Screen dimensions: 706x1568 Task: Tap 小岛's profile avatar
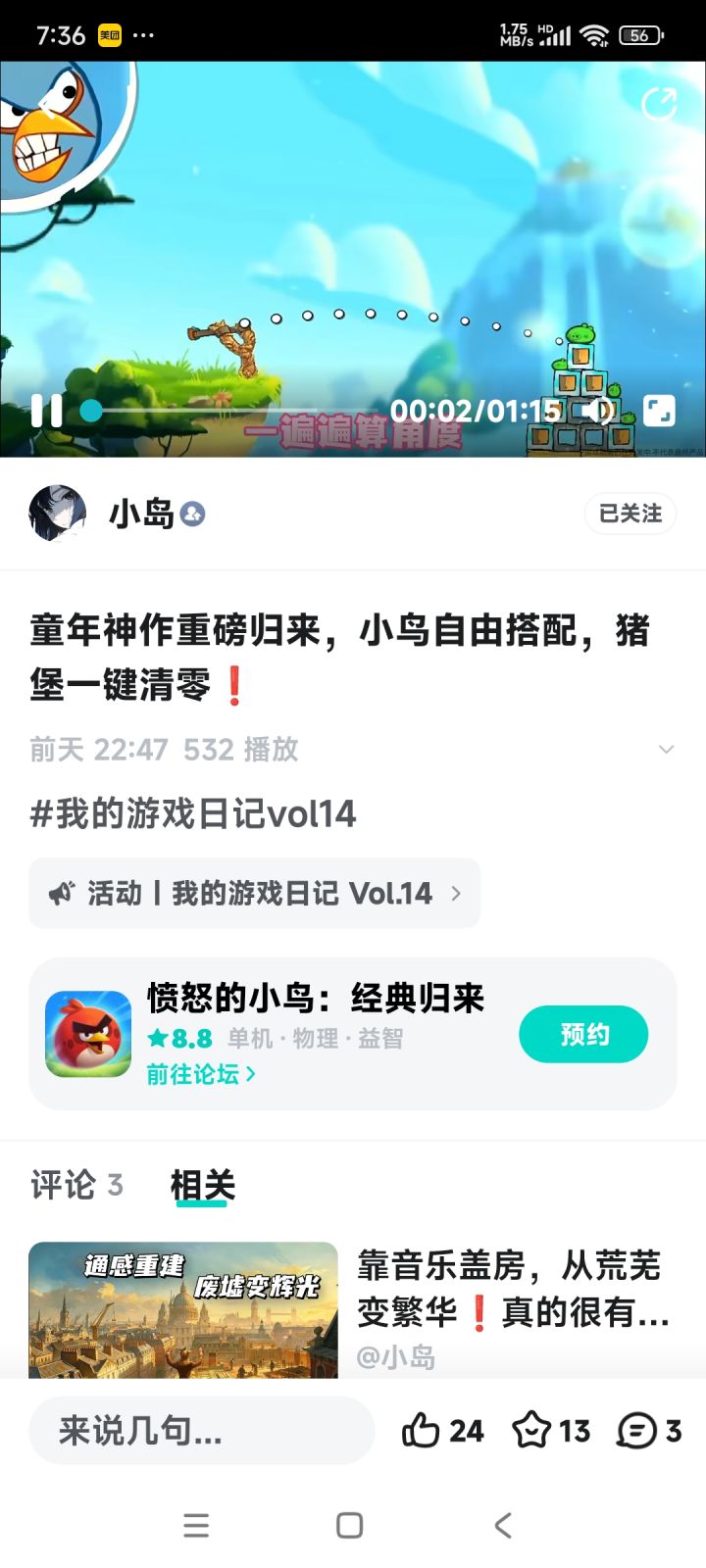[x=57, y=513]
